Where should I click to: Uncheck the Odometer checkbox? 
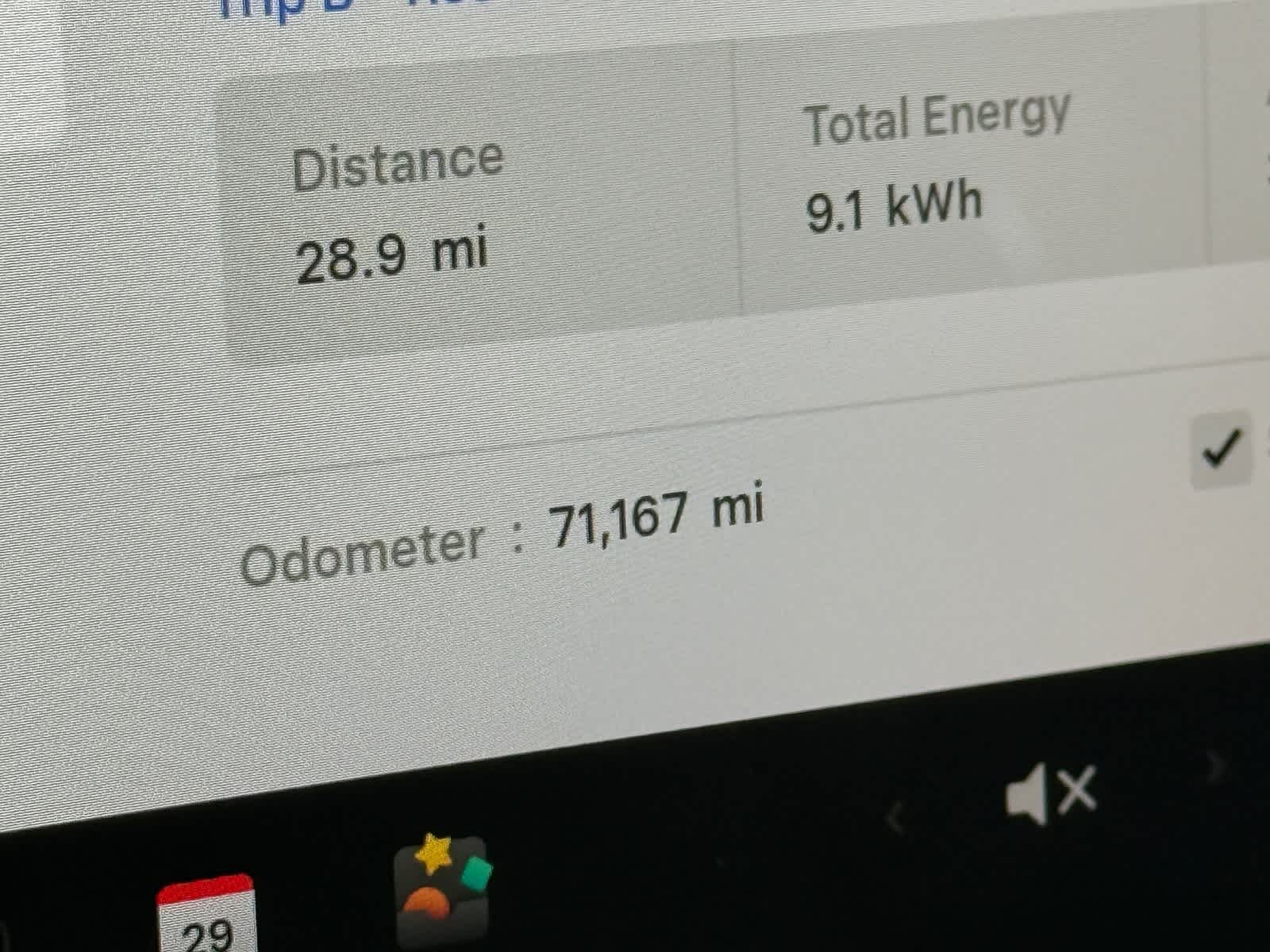coord(1221,450)
